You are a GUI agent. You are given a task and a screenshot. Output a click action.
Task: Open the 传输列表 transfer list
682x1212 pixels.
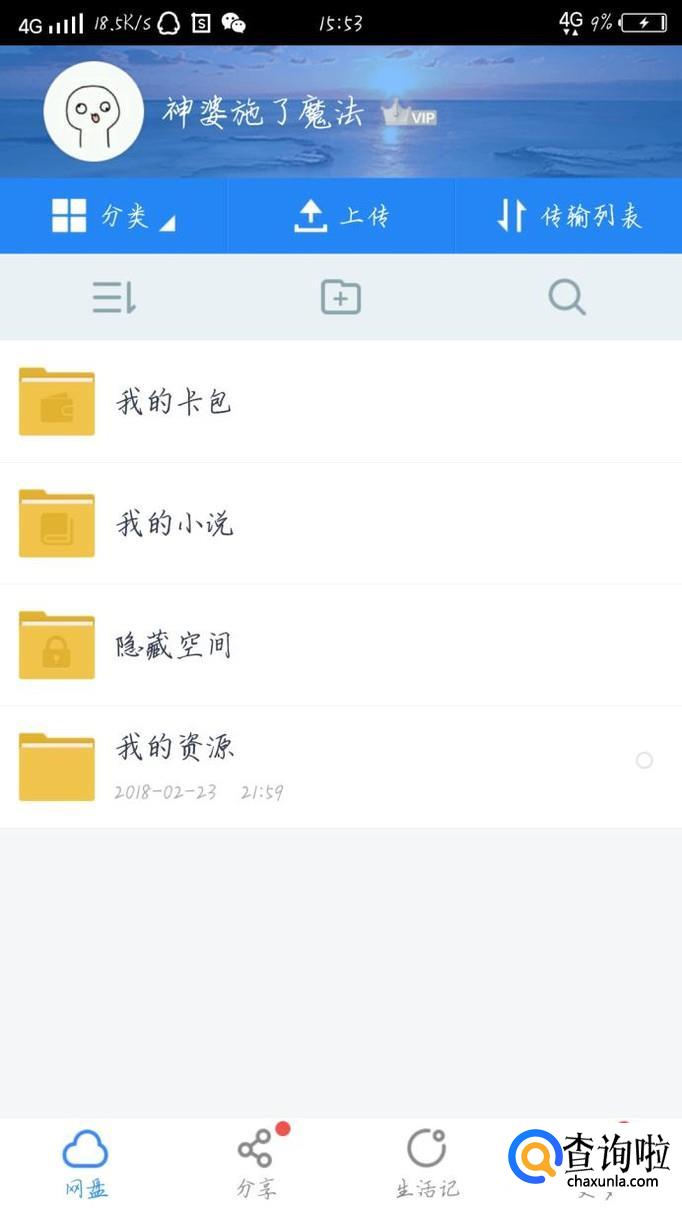568,216
